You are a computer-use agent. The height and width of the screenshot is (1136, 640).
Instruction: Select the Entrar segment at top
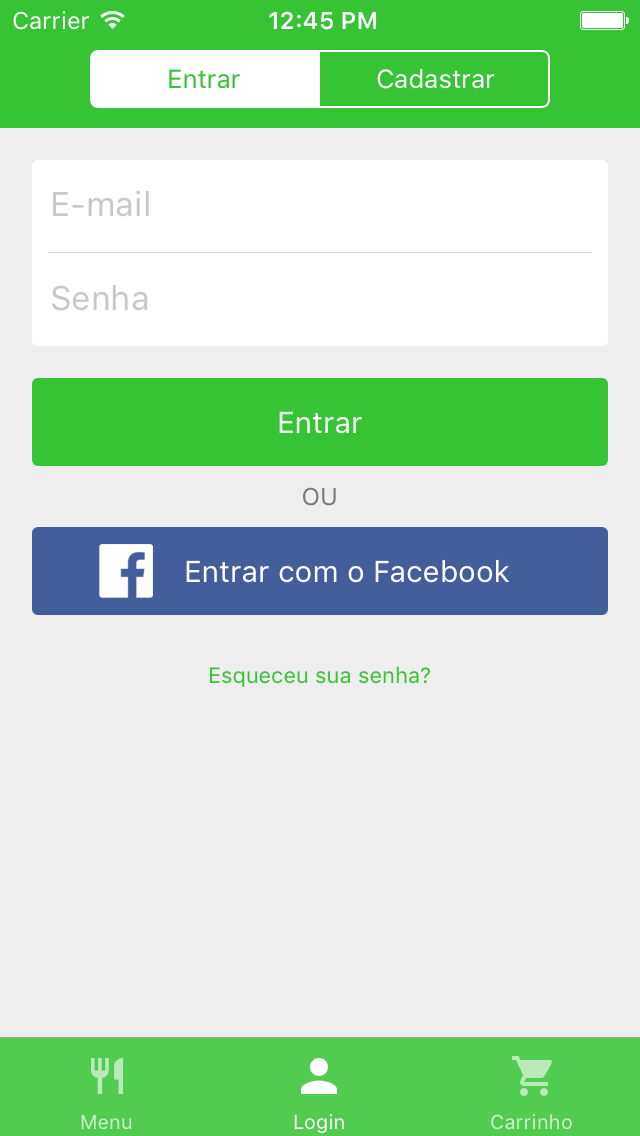point(204,79)
